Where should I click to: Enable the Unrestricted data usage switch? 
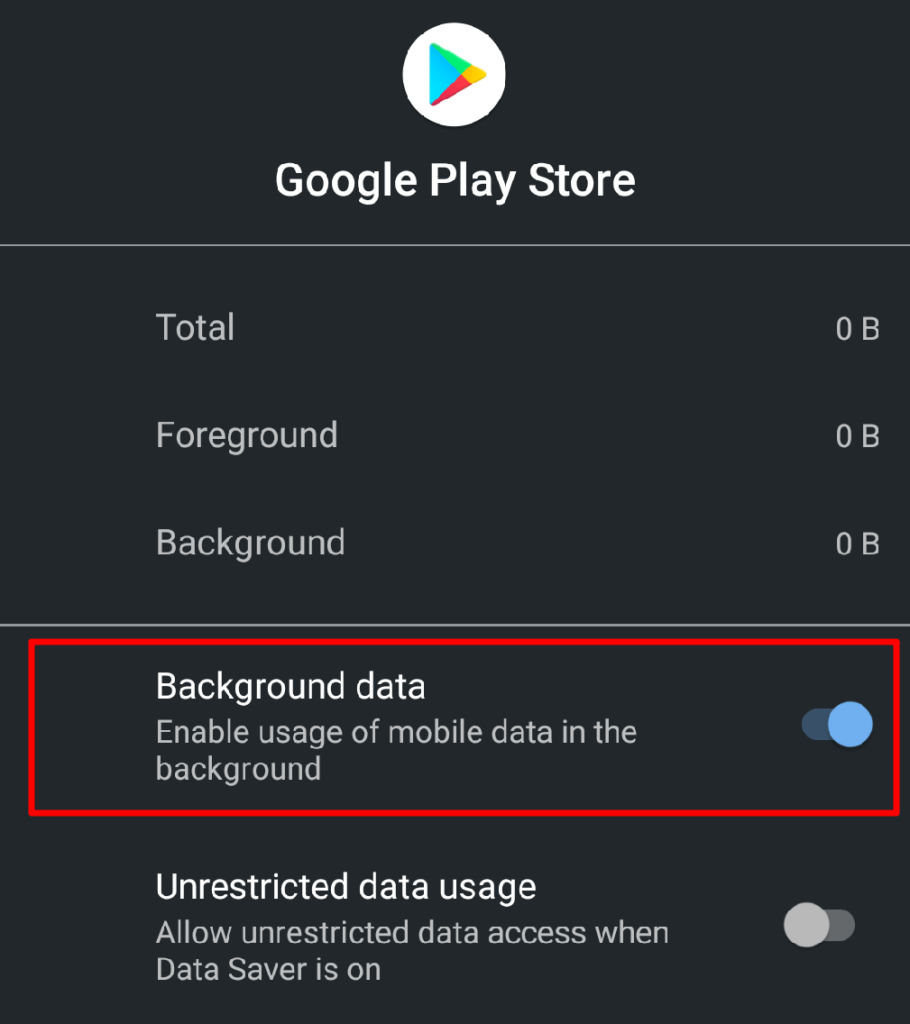819,925
